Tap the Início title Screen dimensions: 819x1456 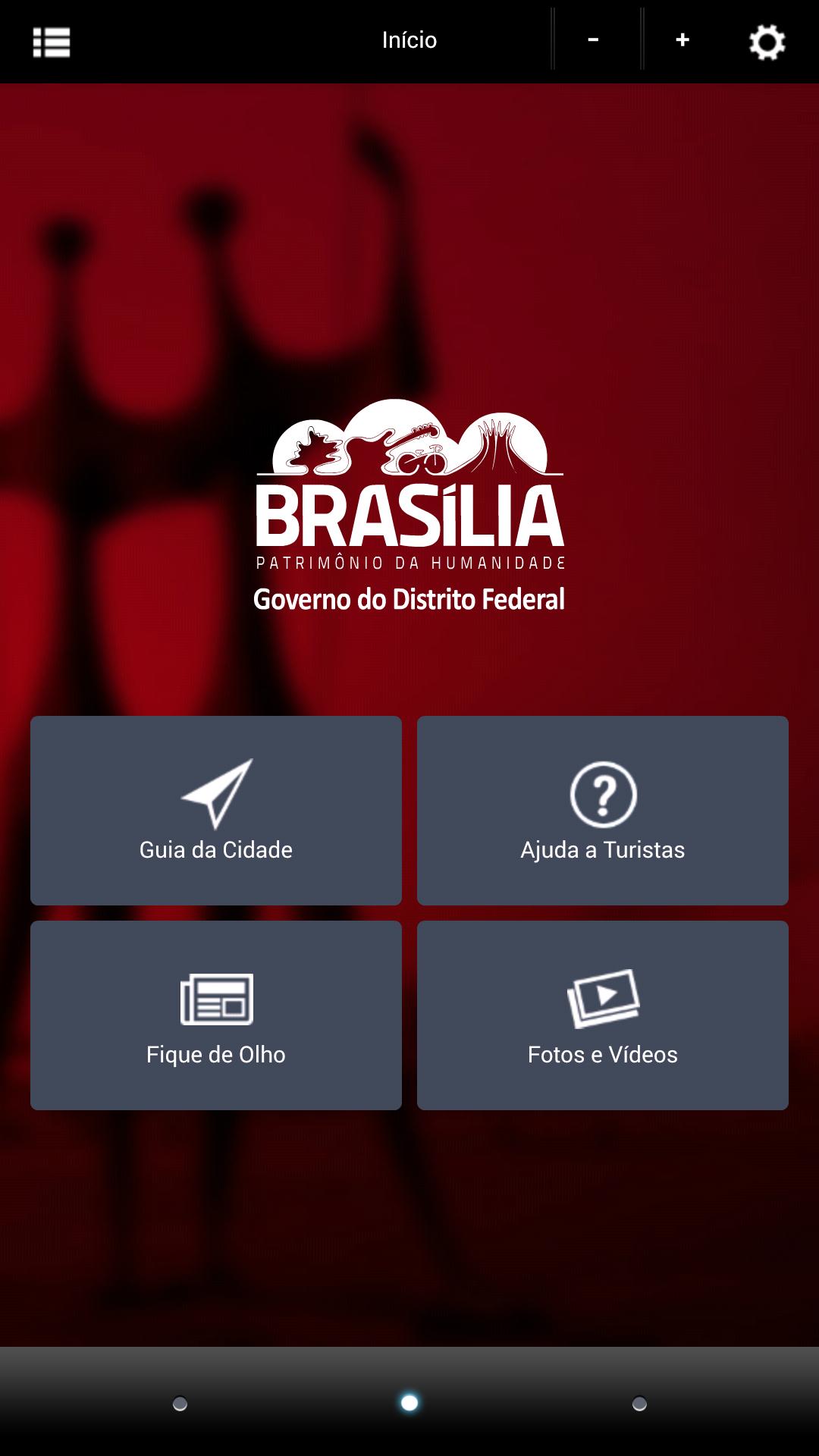409,39
